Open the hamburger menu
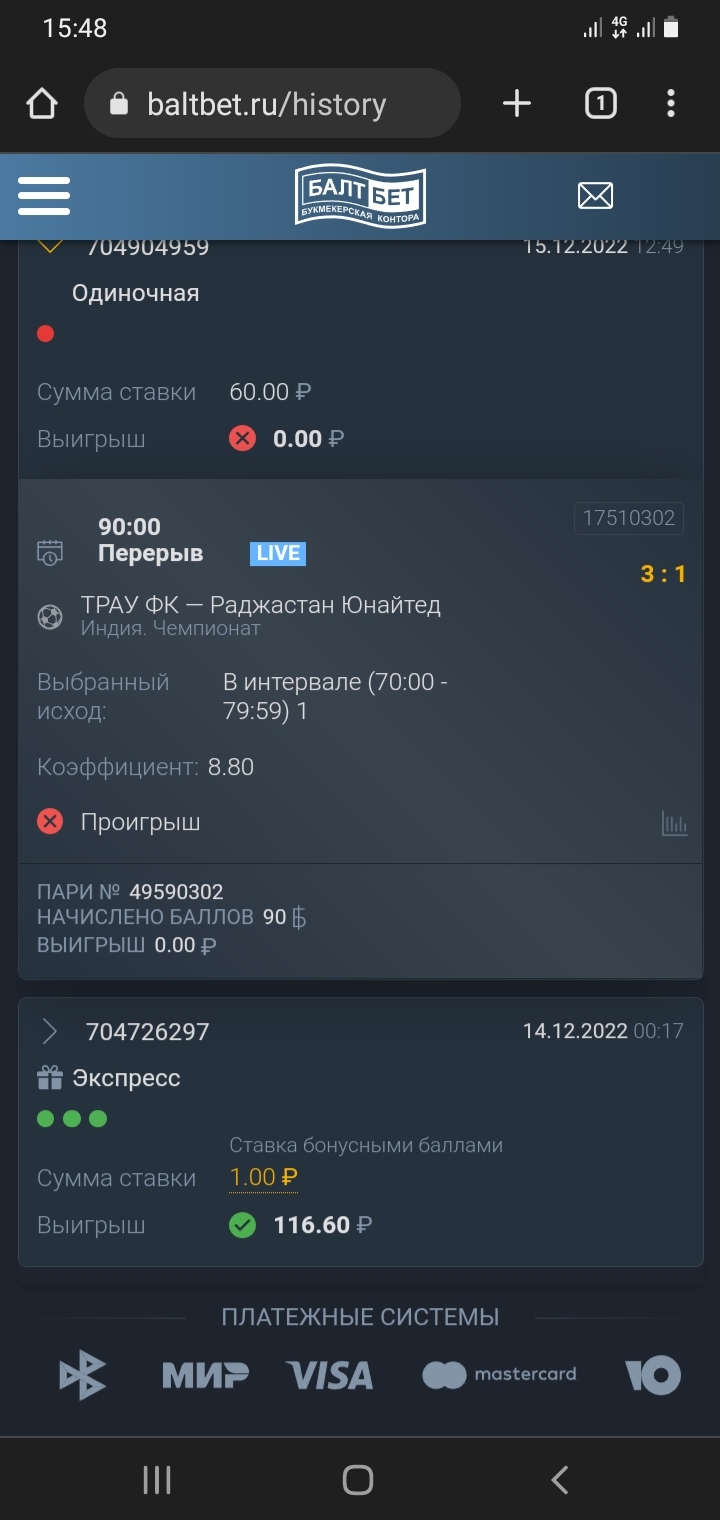Screen dimensions: 720x1520 click(44, 196)
